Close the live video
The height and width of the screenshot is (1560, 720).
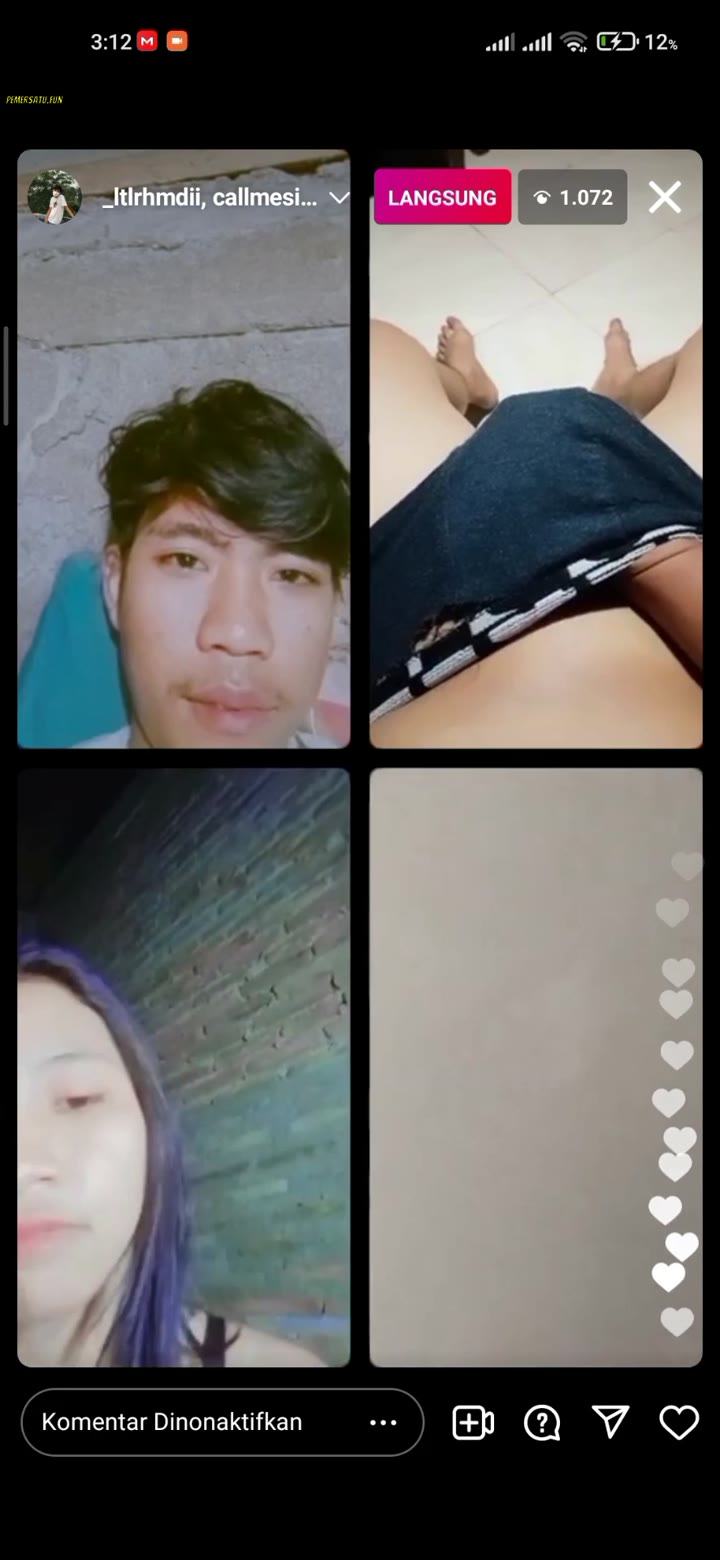click(x=665, y=198)
